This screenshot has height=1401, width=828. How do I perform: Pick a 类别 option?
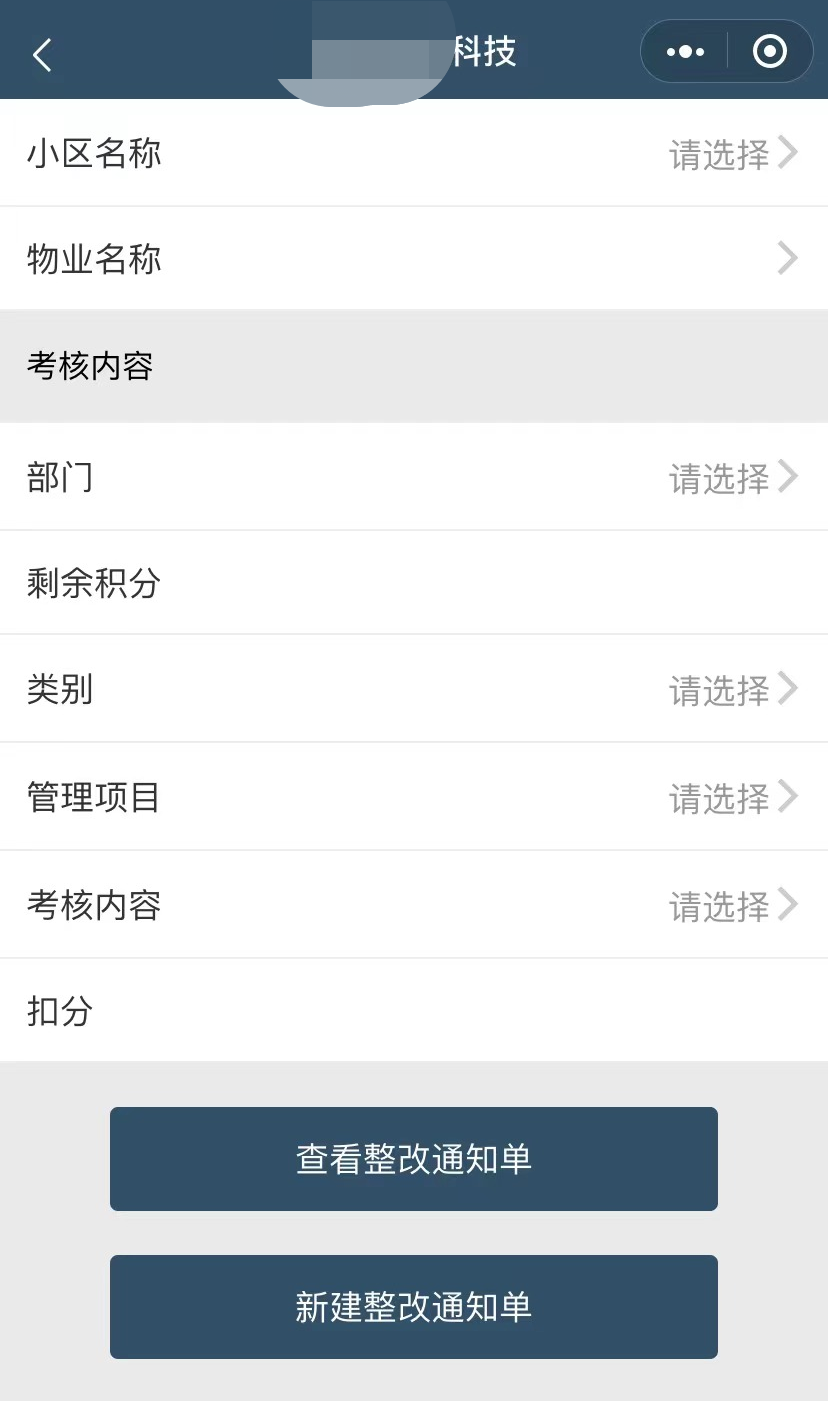[x=732, y=690]
